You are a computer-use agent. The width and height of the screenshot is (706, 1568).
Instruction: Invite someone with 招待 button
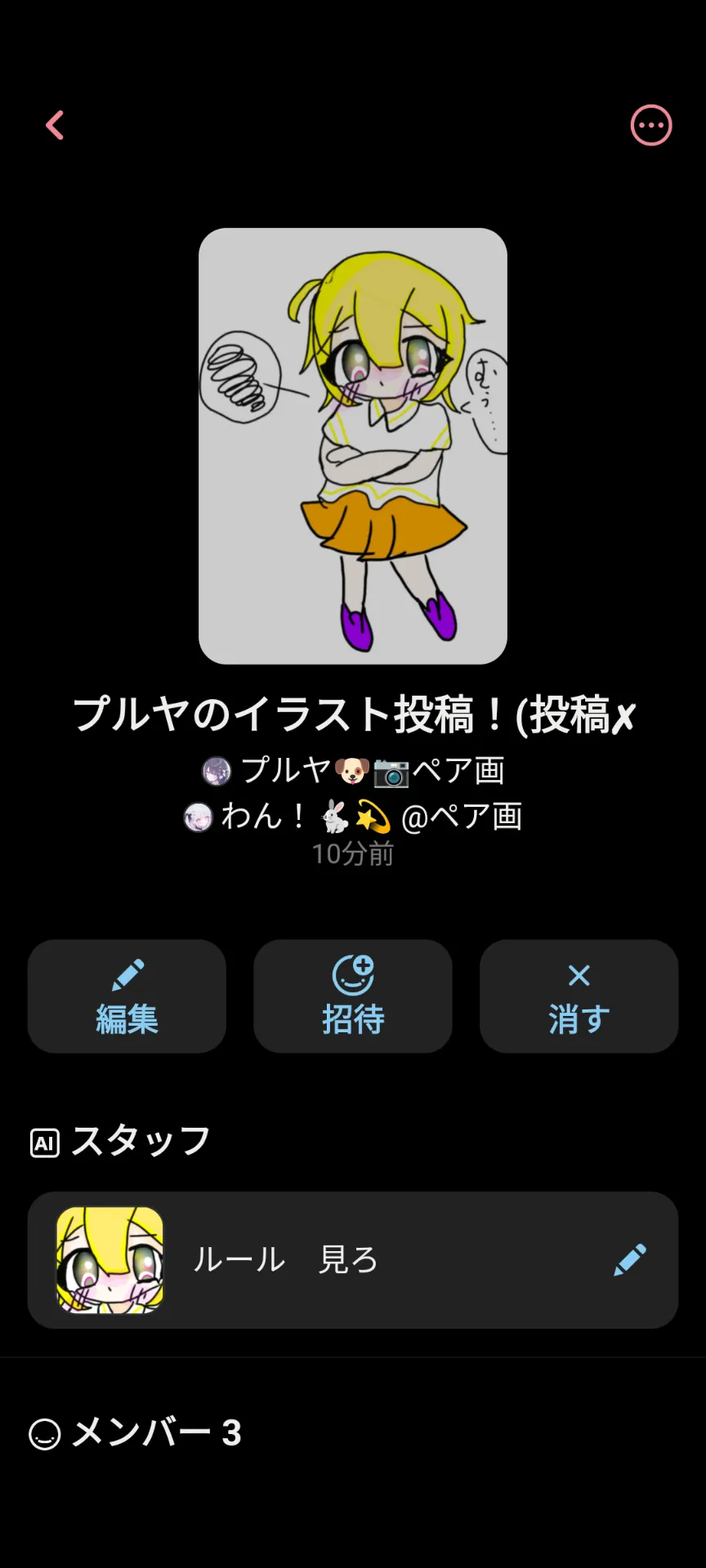pos(353,996)
